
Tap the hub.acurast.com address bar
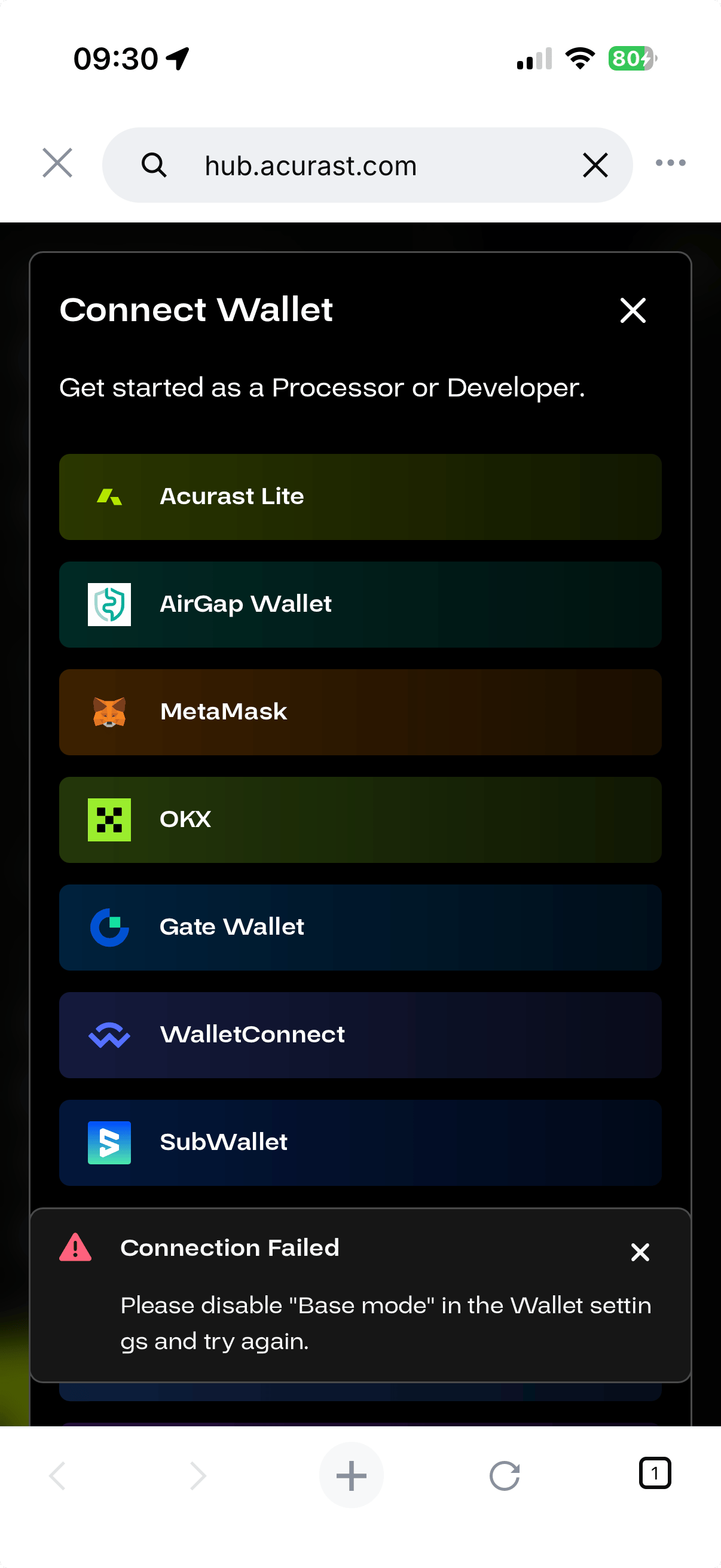341,166
